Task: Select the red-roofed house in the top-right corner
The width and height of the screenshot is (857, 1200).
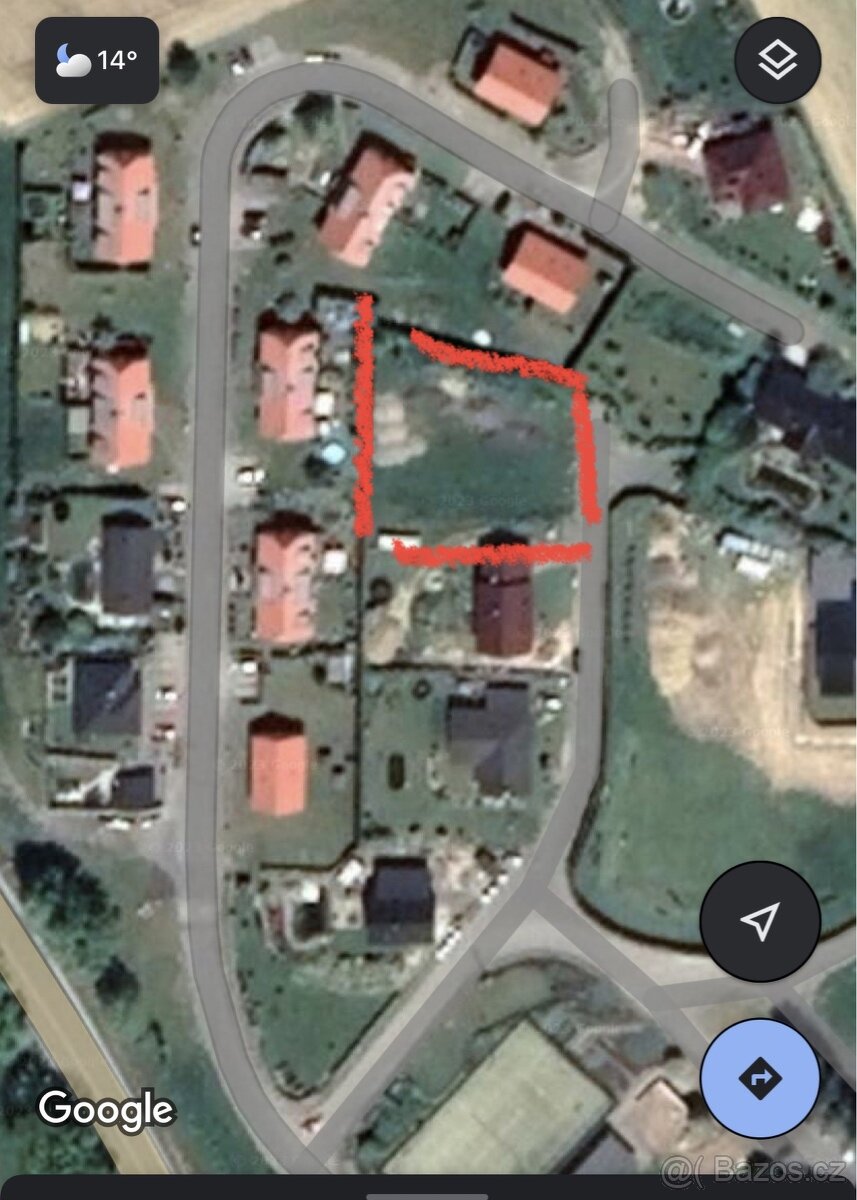Action: (745, 165)
